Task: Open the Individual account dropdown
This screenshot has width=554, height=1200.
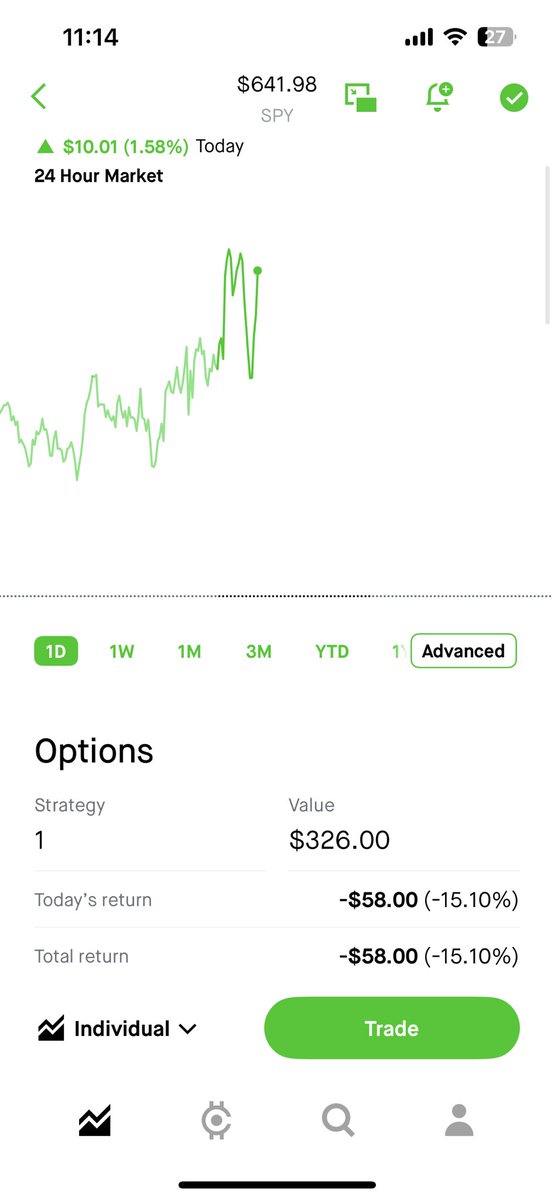Action: pos(117,1028)
